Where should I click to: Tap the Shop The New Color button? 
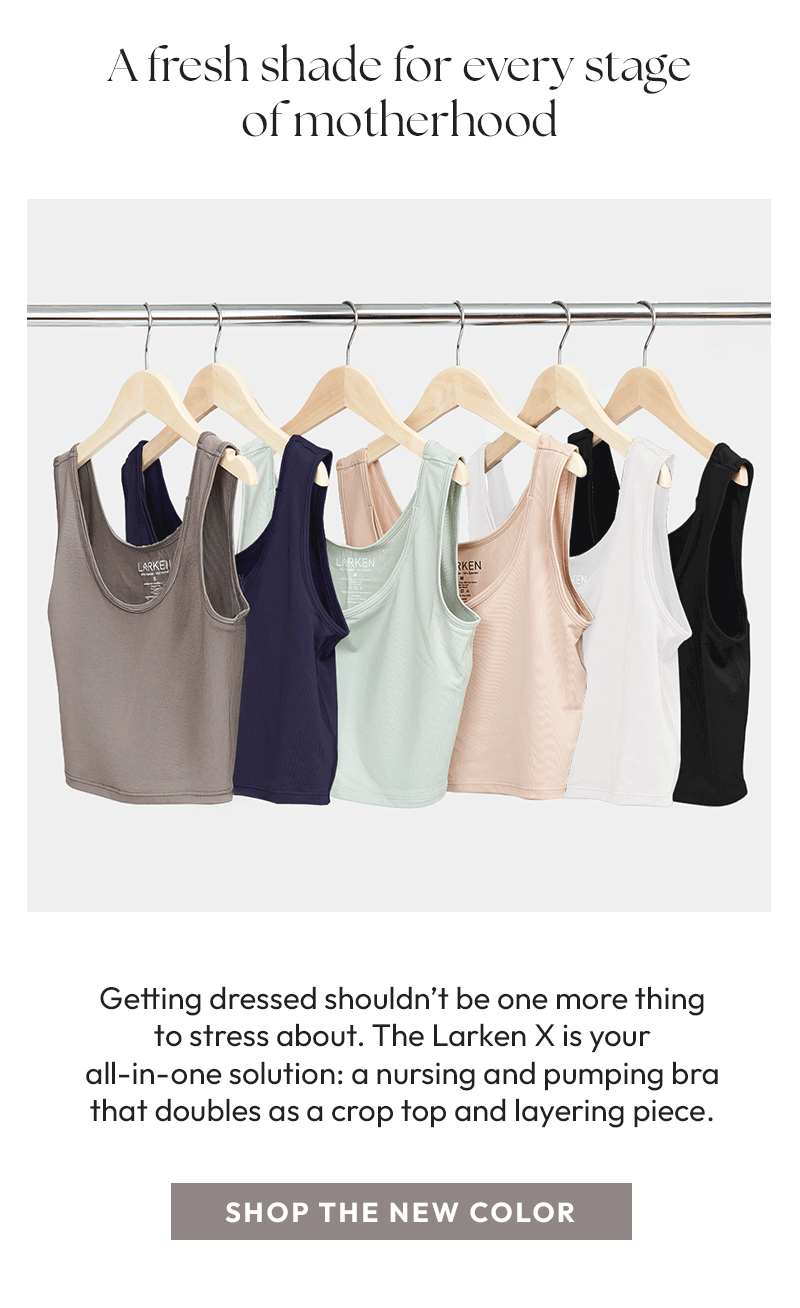click(401, 1211)
